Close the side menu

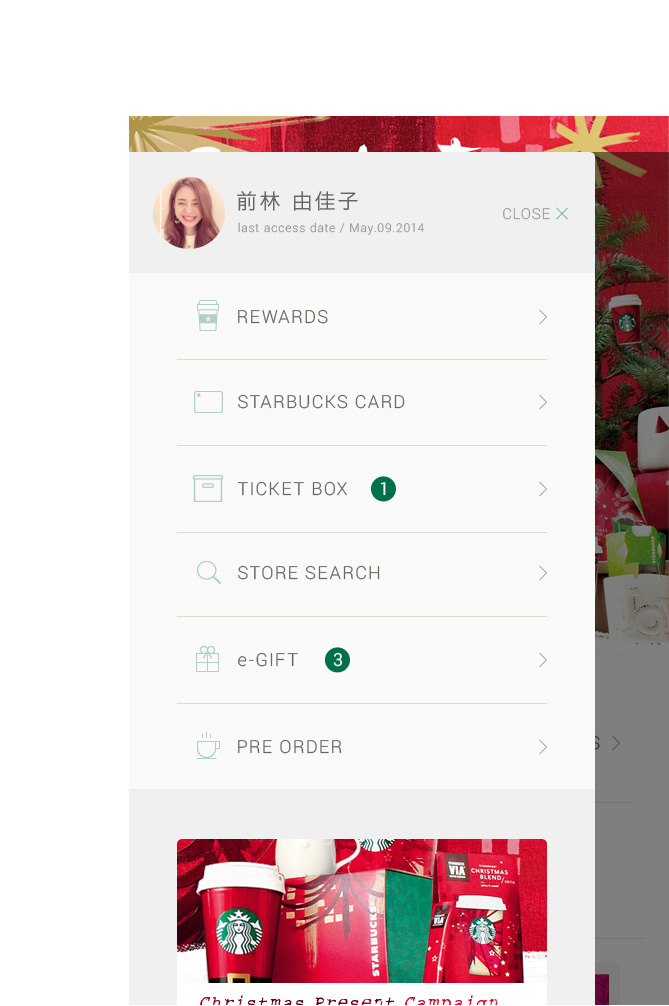(x=535, y=214)
